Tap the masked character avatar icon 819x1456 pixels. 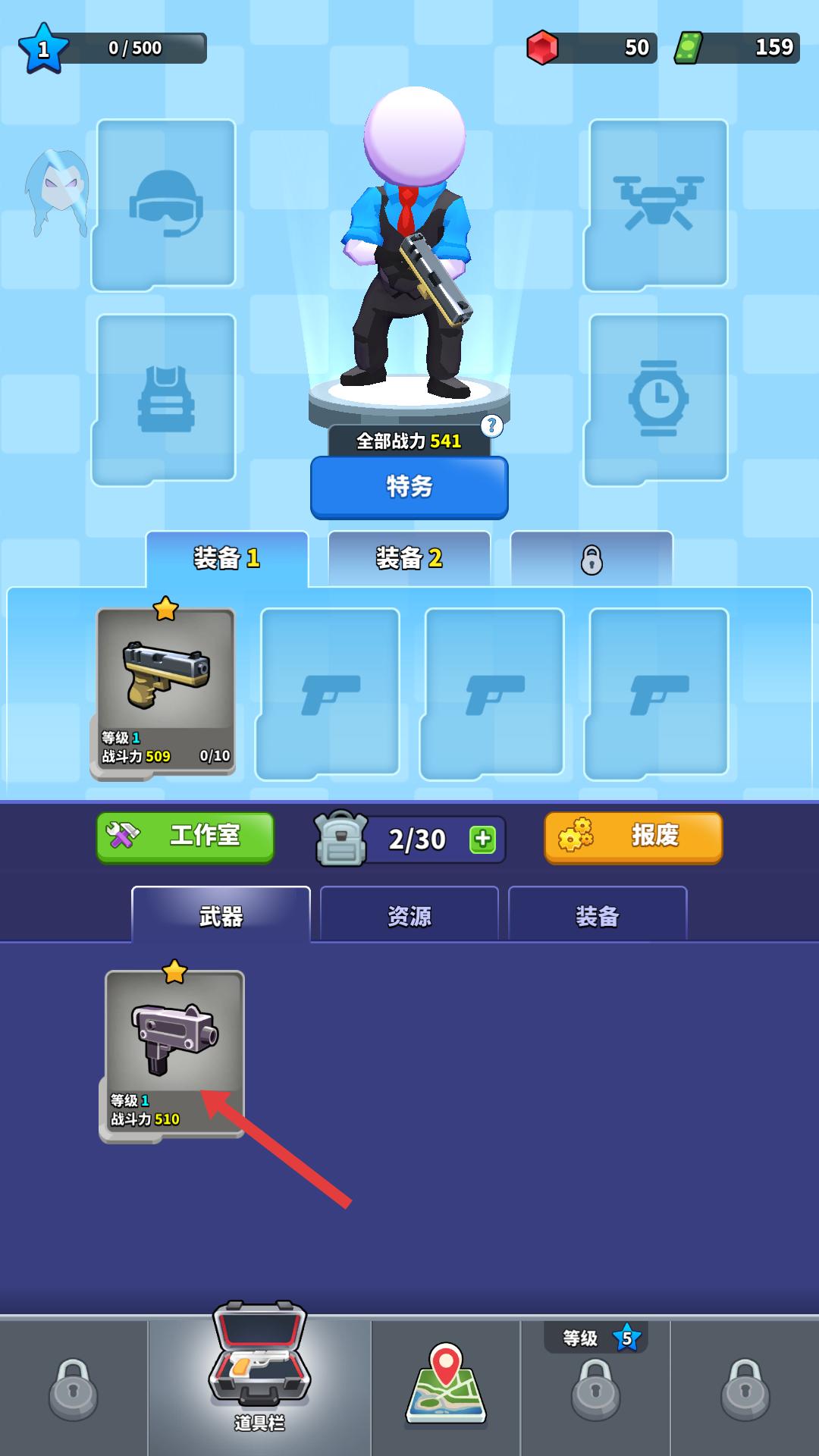click(58, 193)
